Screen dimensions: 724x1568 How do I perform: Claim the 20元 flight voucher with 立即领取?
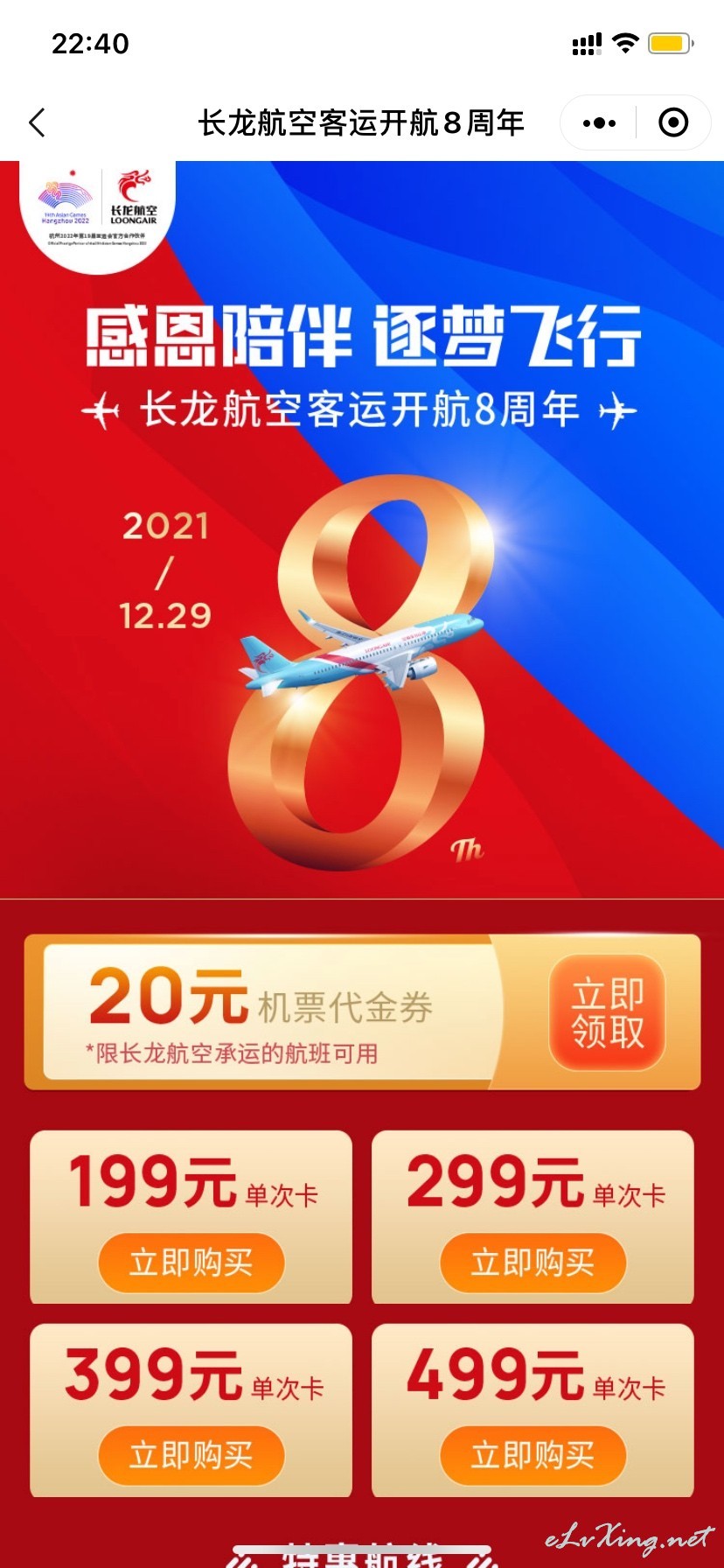(x=608, y=1012)
